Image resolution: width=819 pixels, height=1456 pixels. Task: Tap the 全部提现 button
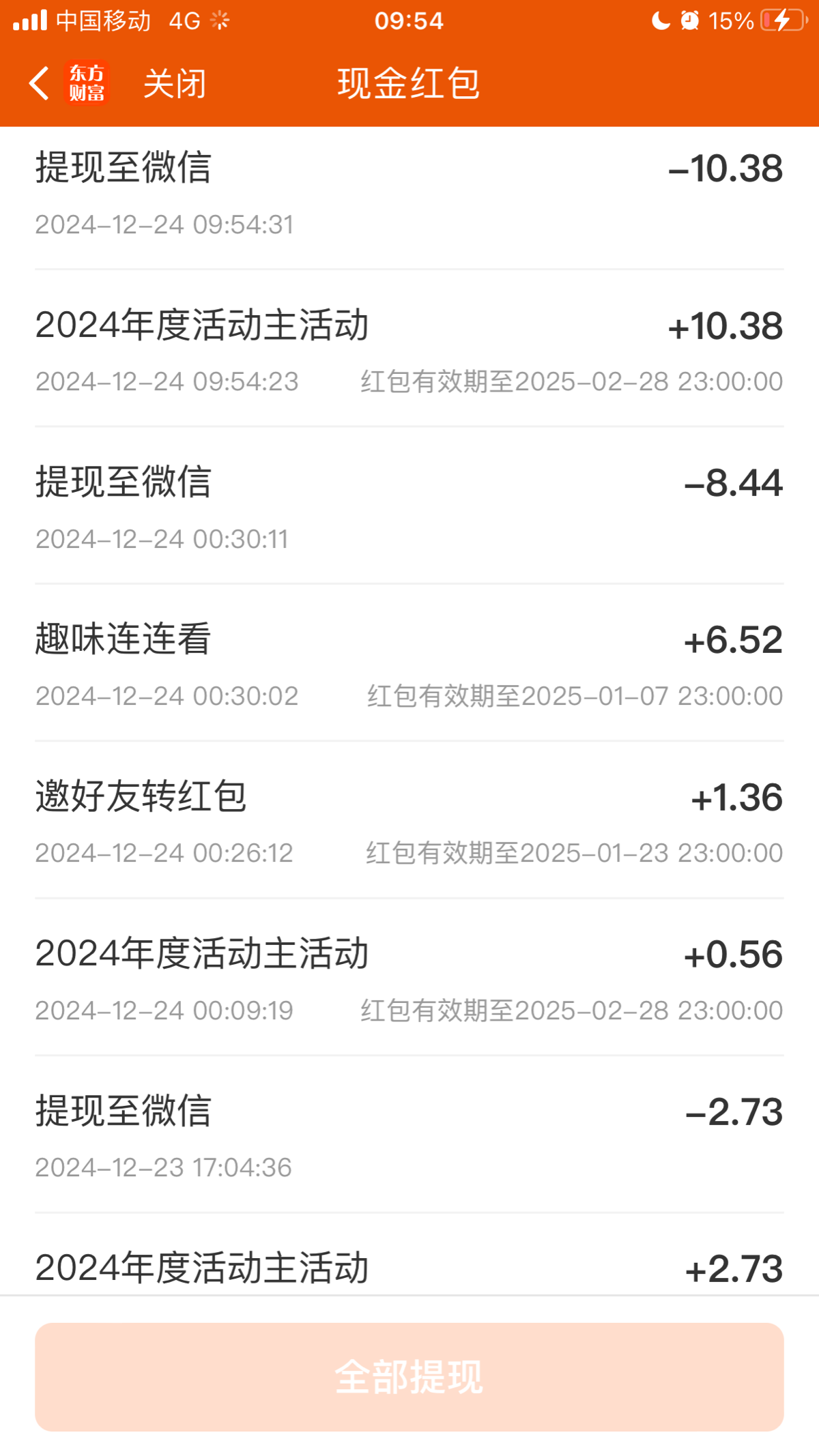[409, 1377]
